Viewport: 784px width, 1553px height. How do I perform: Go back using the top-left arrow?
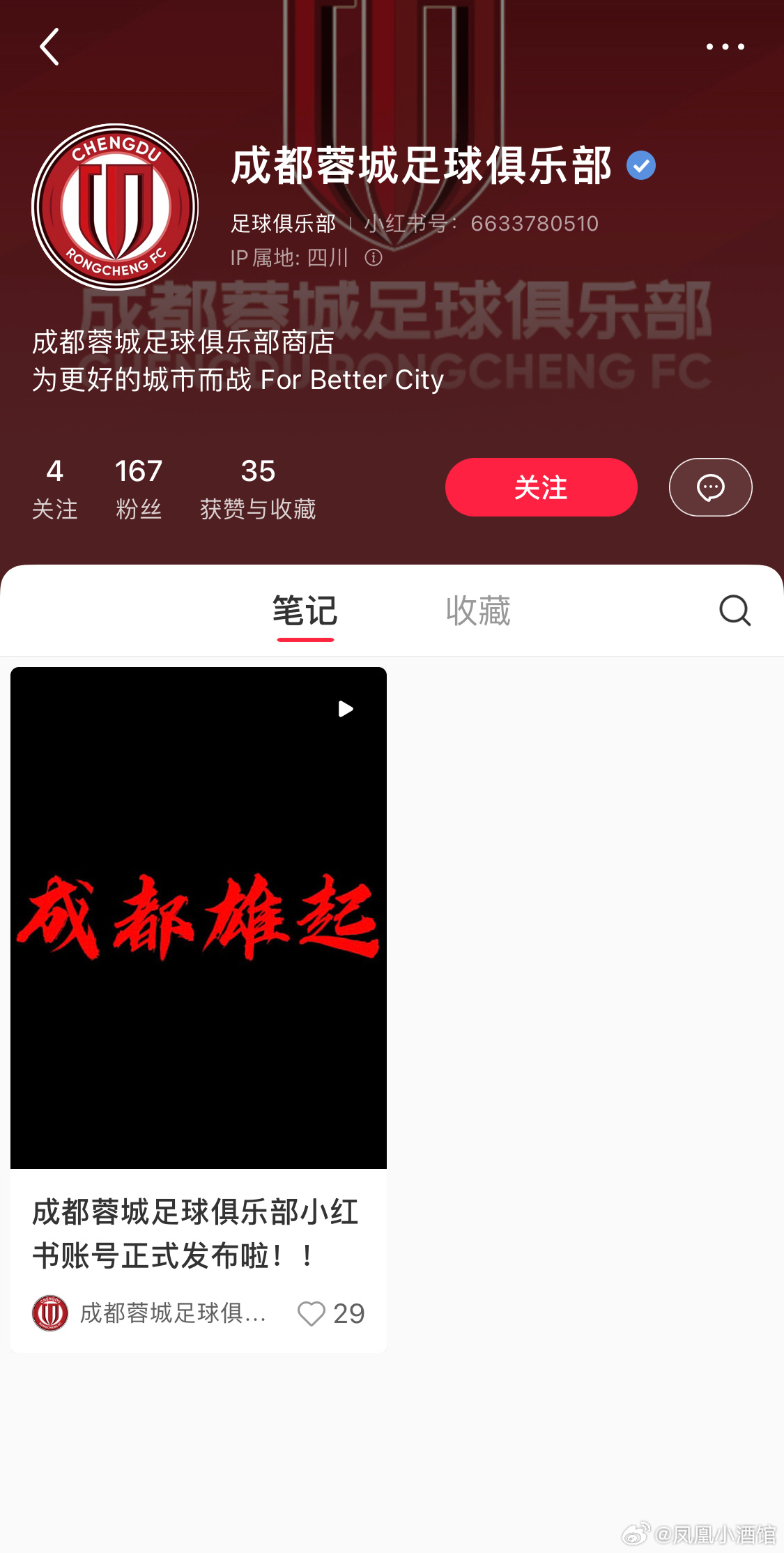tap(49, 47)
